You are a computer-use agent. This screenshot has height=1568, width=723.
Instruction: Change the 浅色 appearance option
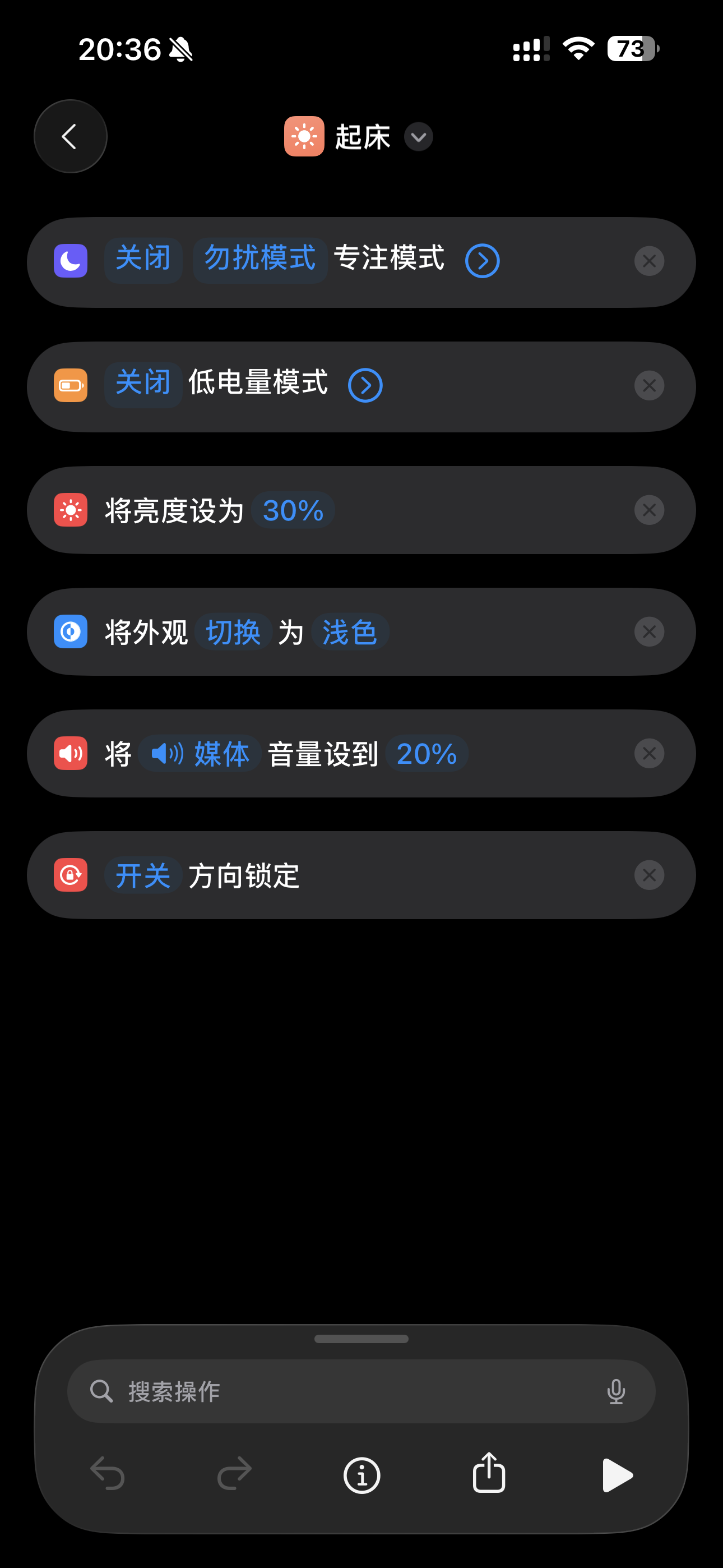point(350,632)
